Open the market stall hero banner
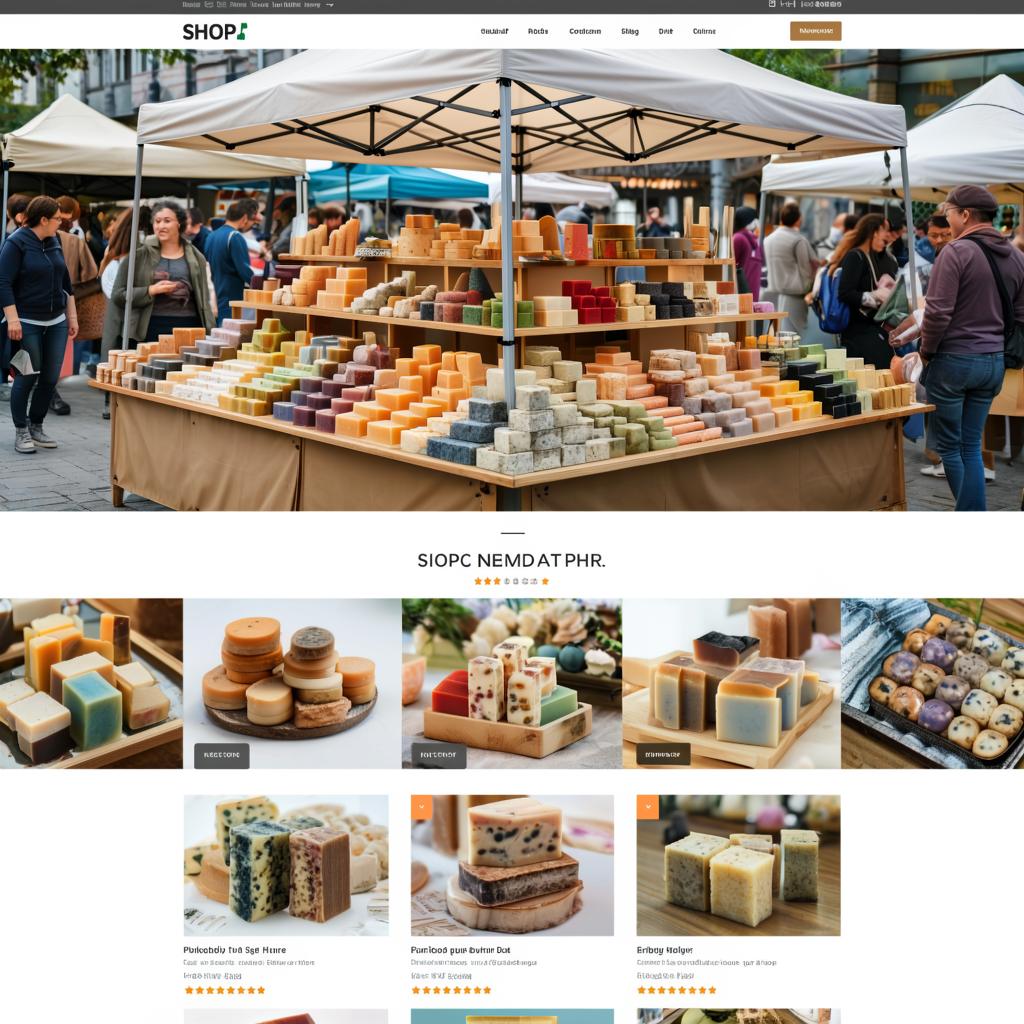1024x1024 pixels. 512,280
